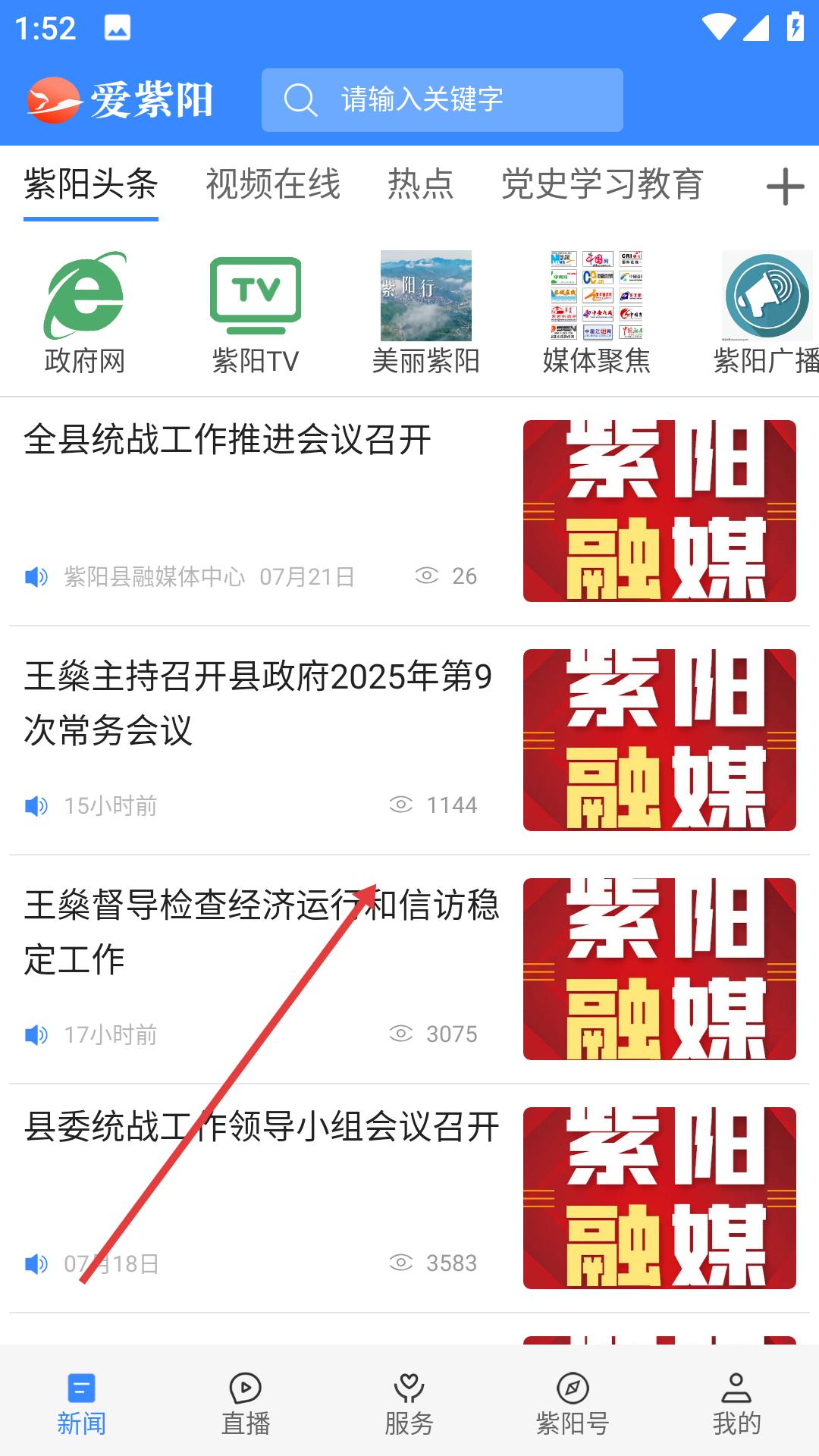Go to the 直播 tab

245,1404
